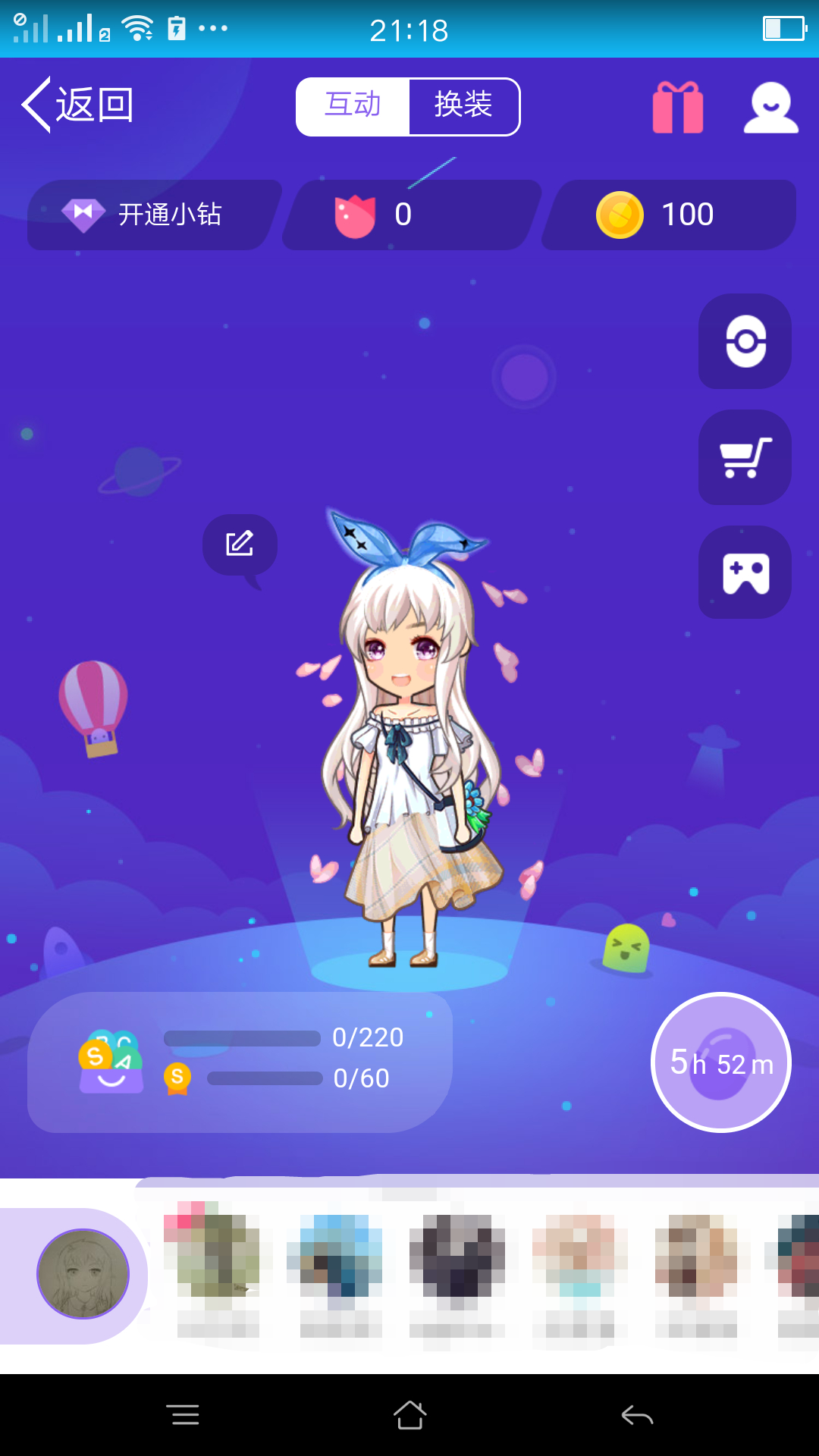Tap 开通小钻 to activate diamond
The width and height of the screenshot is (819, 1456).
152,215
